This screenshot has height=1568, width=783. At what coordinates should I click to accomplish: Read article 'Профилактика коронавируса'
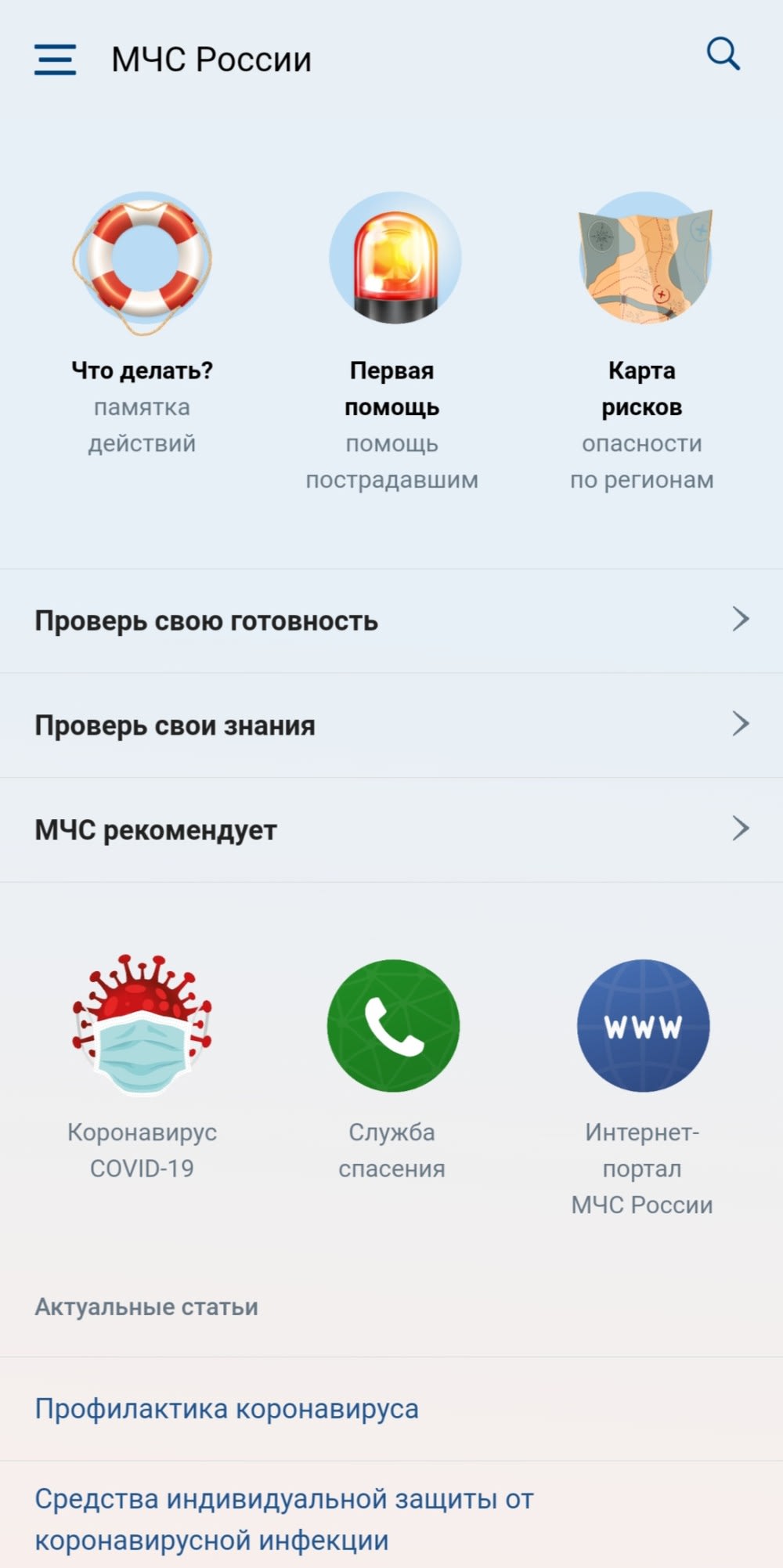coord(227,1408)
